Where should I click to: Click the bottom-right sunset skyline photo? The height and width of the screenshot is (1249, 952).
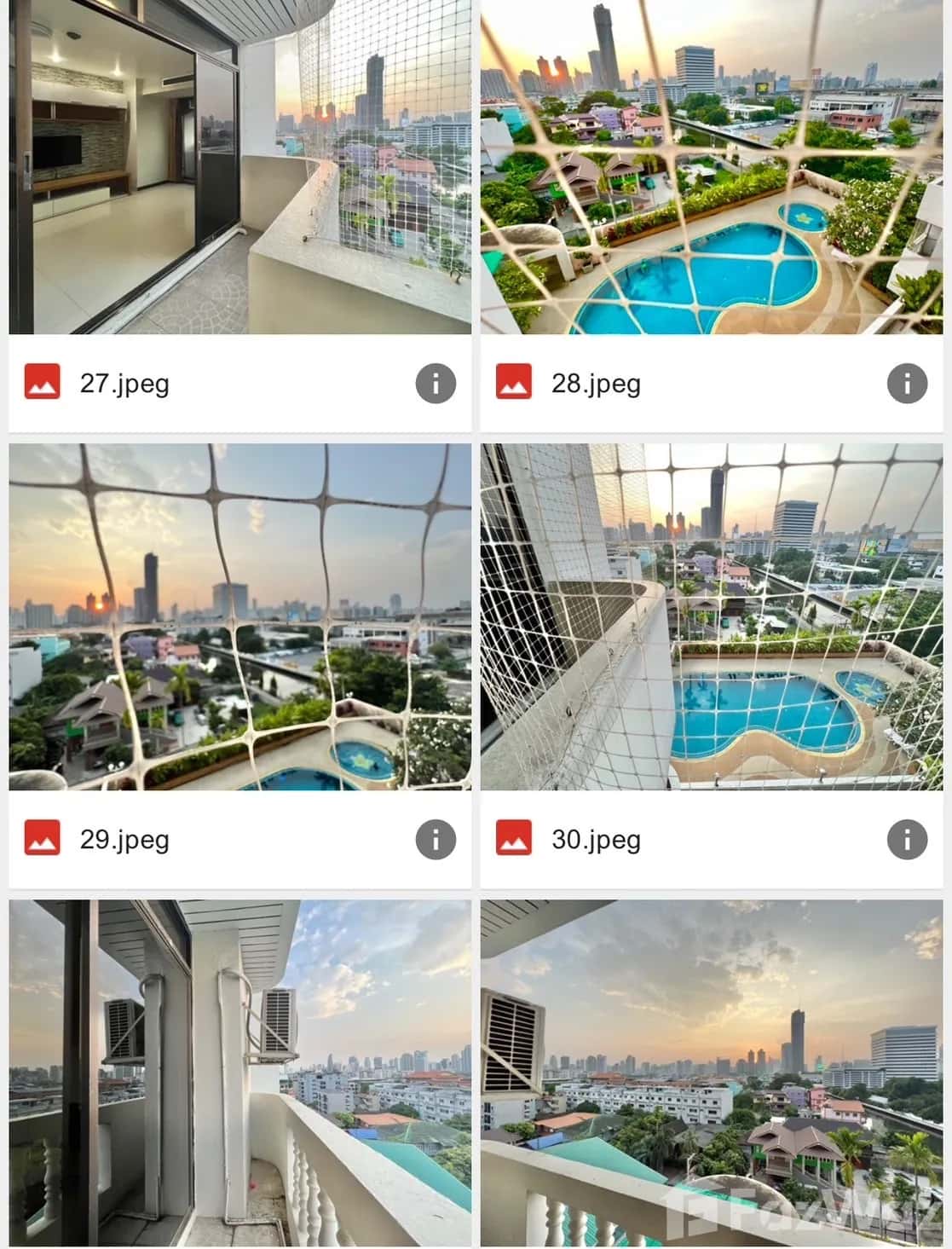[x=712, y=1070]
